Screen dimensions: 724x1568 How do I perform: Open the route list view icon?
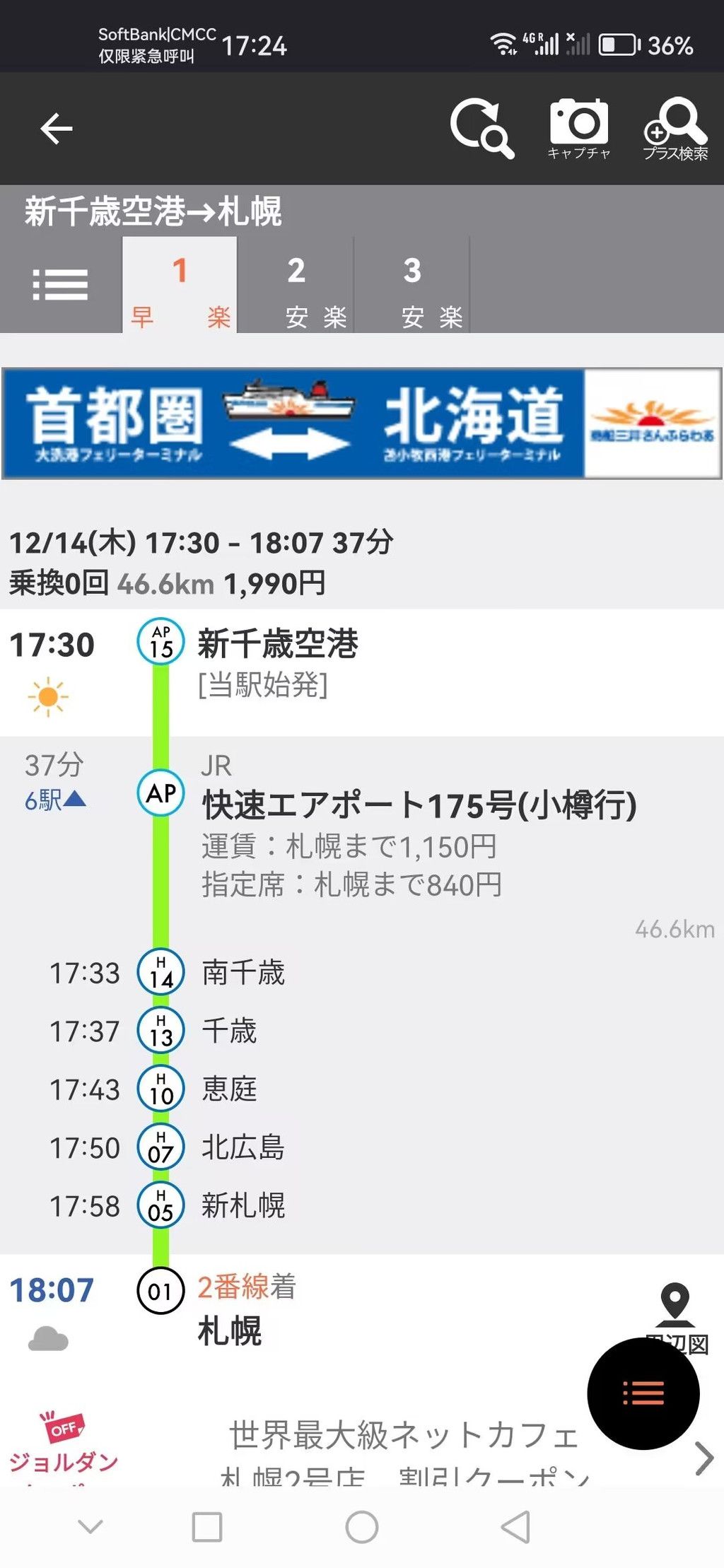[61, 285]
